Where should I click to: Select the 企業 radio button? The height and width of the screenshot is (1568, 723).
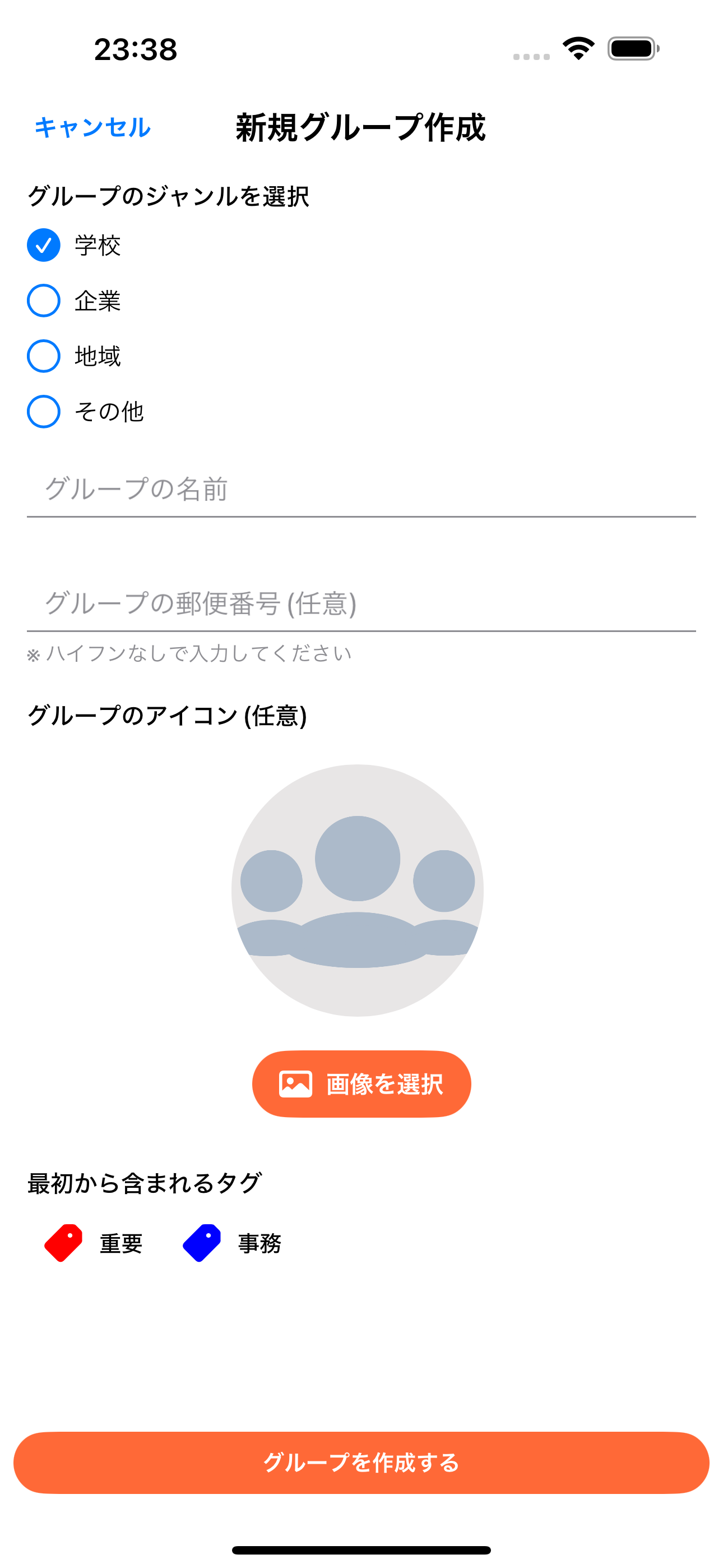[x=43, y=301]
